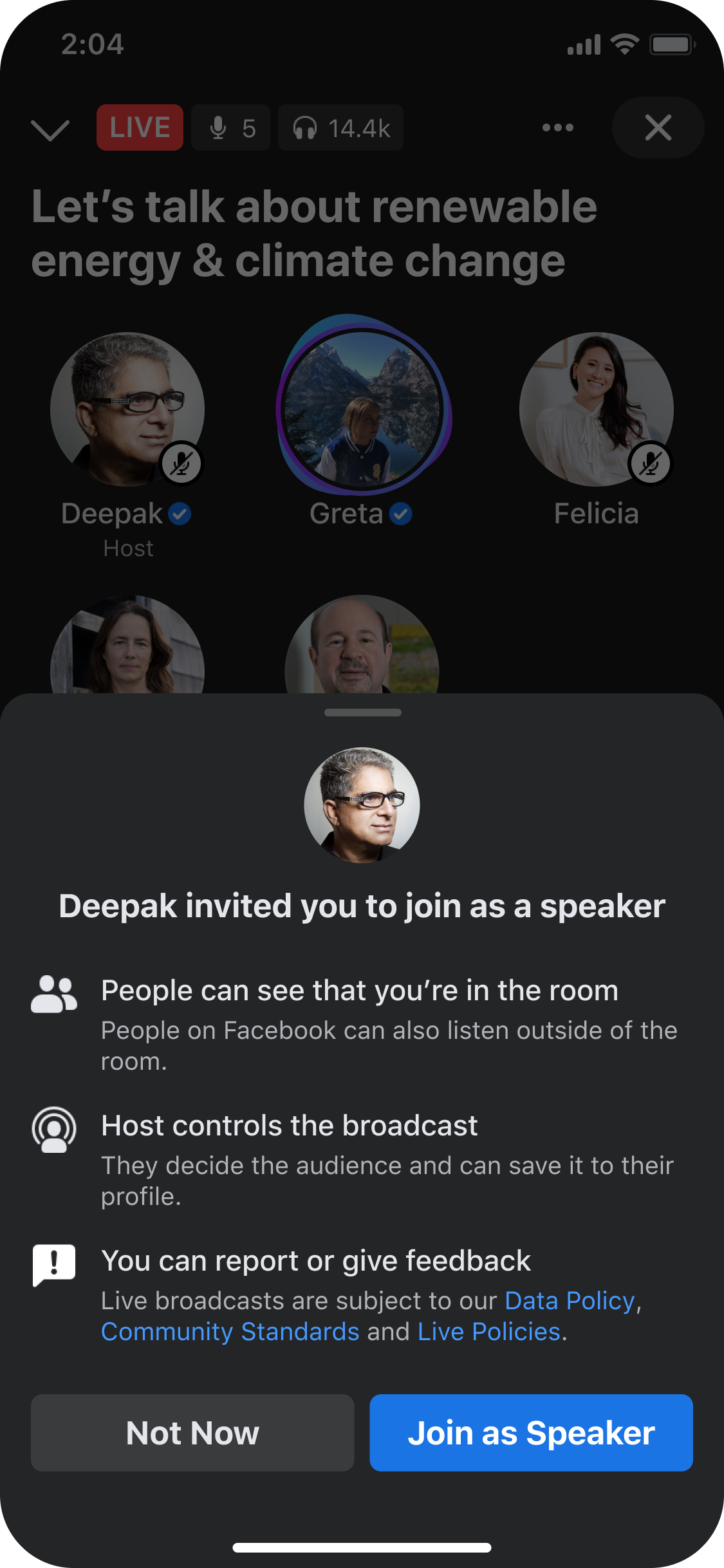The width and height of the screenshot is (724, 1568).
Task: Tap the sheet's drag handle
Action: 362,713
